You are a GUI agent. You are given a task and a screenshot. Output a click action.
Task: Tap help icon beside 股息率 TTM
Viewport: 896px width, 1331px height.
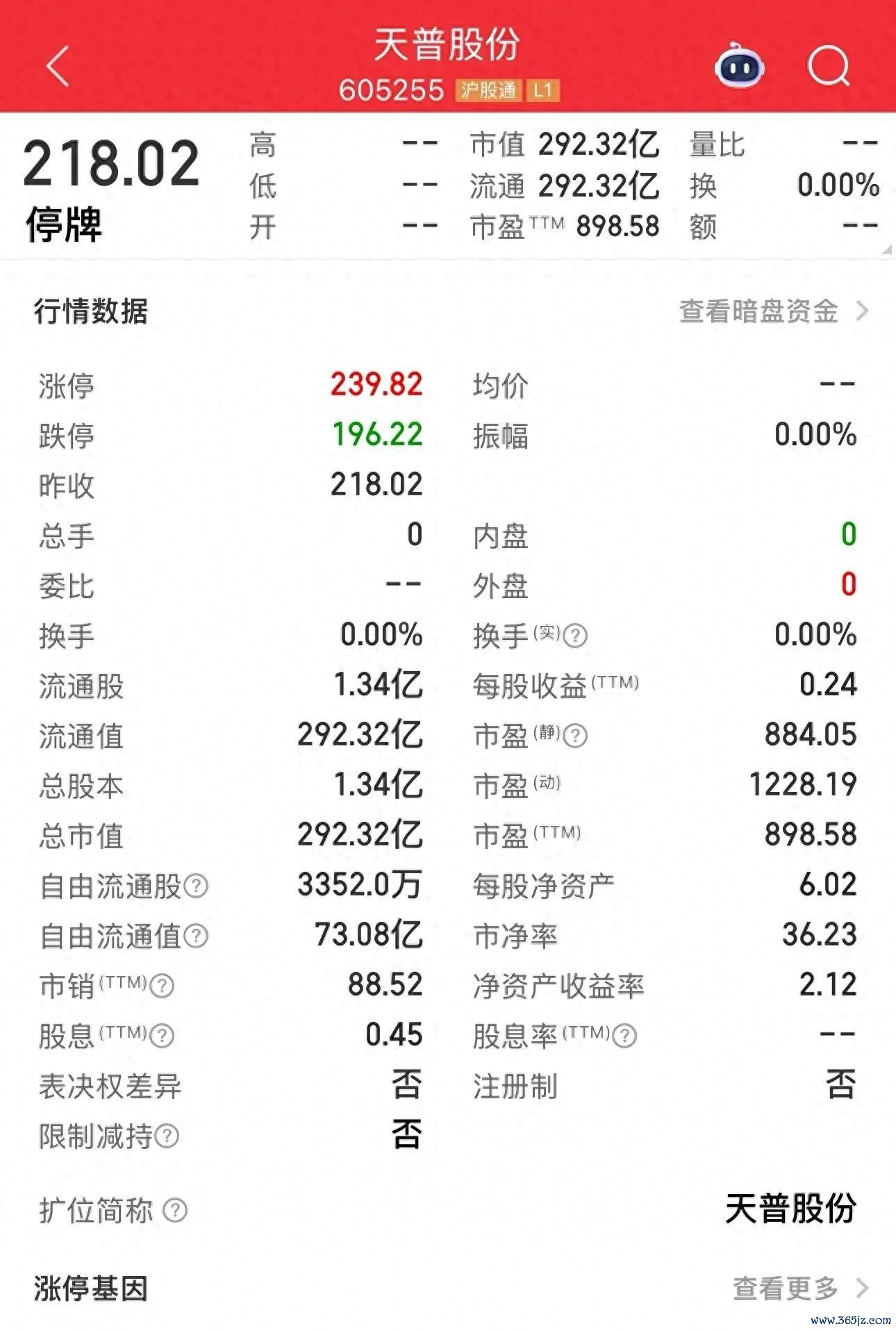(x=625, y=1036)
